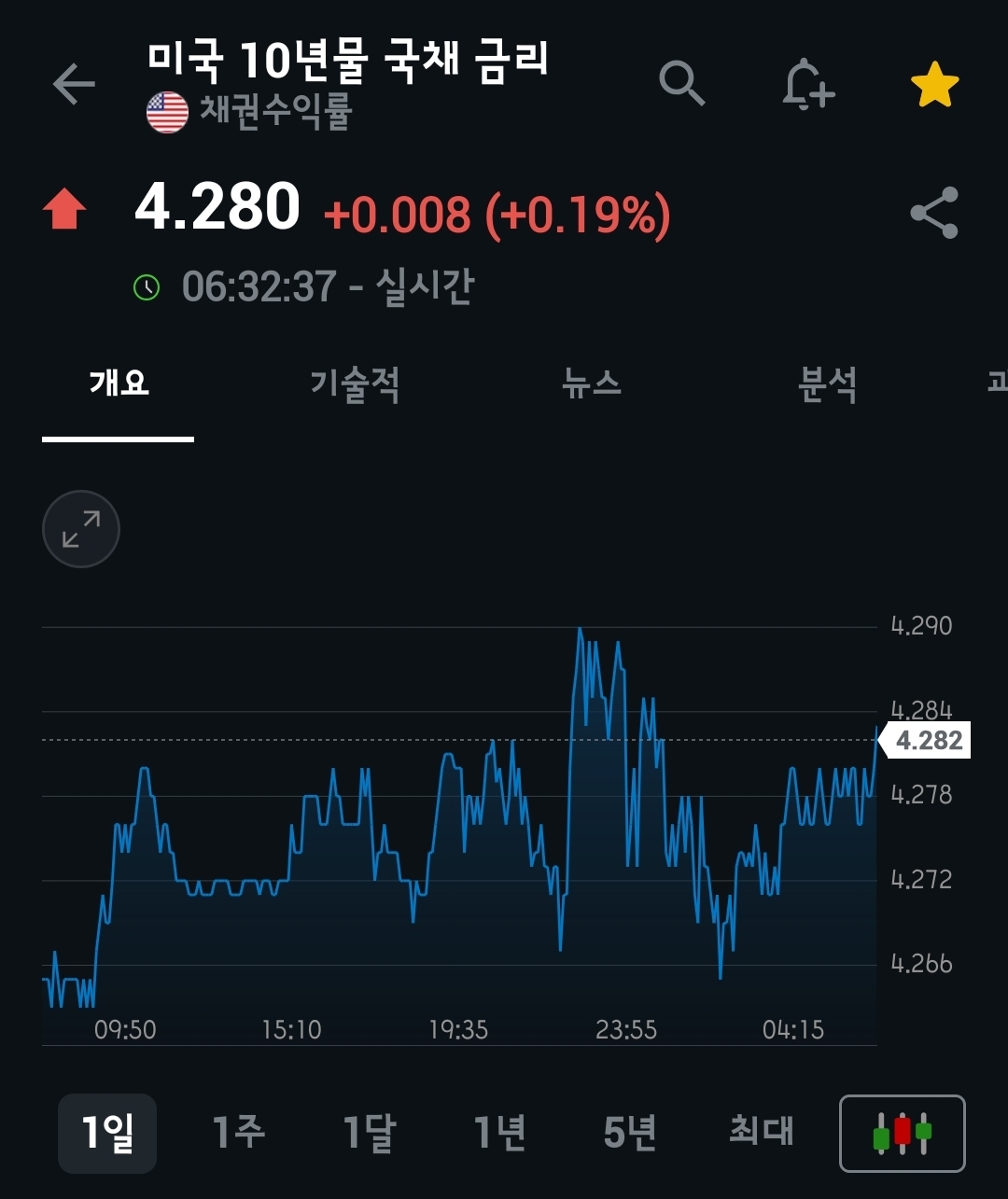Screen dimensions: 1008x1199
Task: Toggle the favorite star icon
Action: (934, 86)
